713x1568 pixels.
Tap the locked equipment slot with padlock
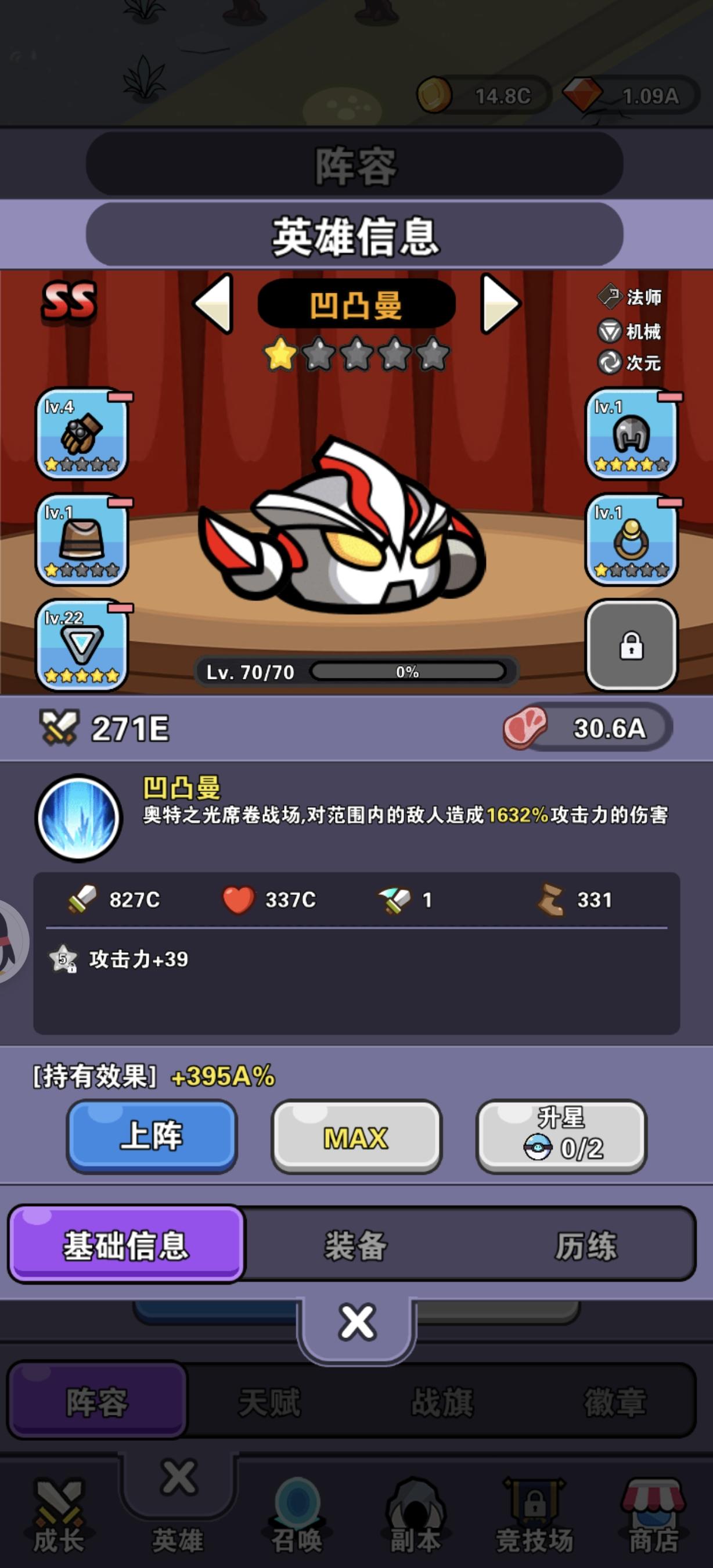click(631, 645)
